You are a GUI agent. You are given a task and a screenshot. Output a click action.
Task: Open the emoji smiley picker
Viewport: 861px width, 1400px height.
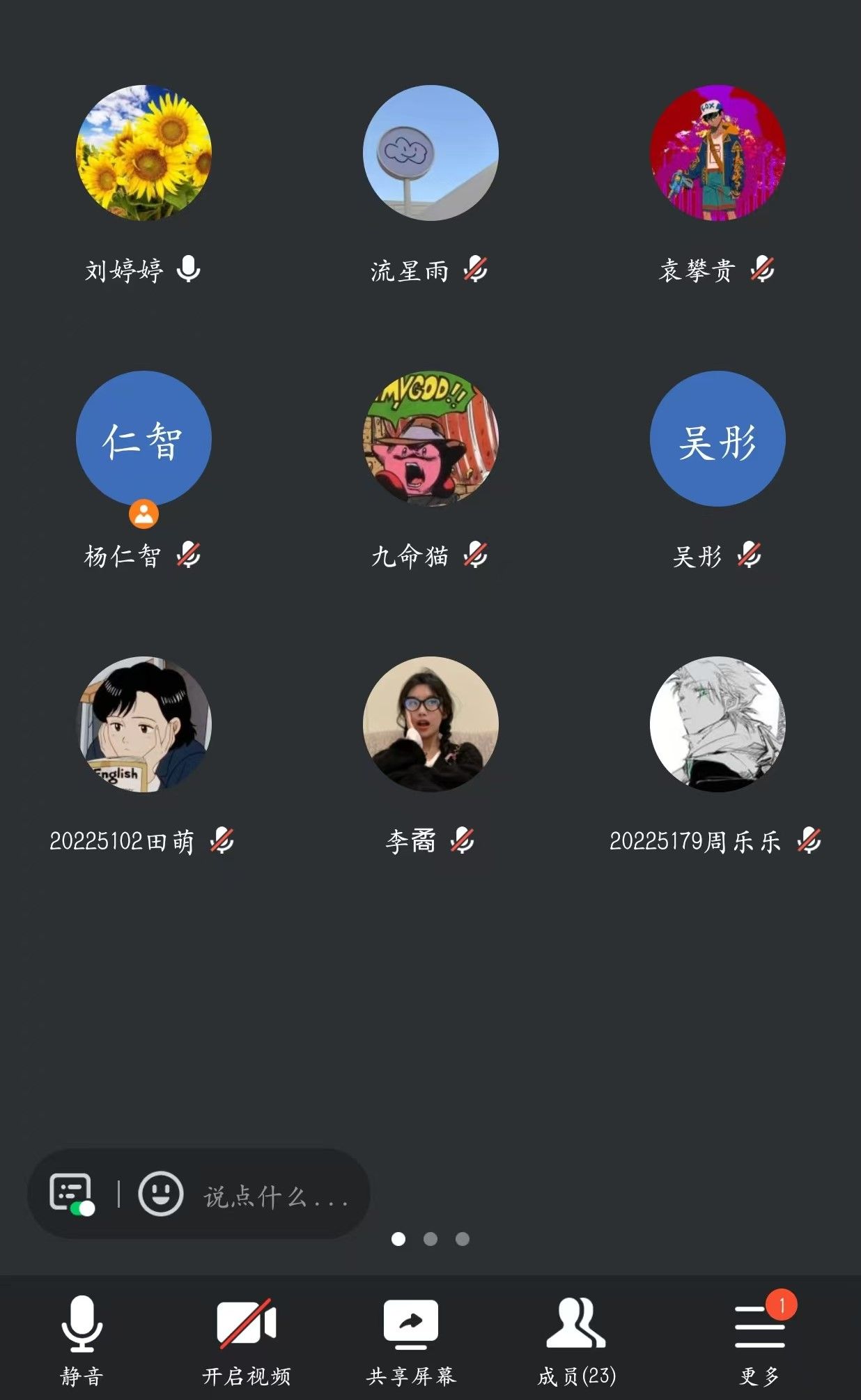(x=161, y=1194)
